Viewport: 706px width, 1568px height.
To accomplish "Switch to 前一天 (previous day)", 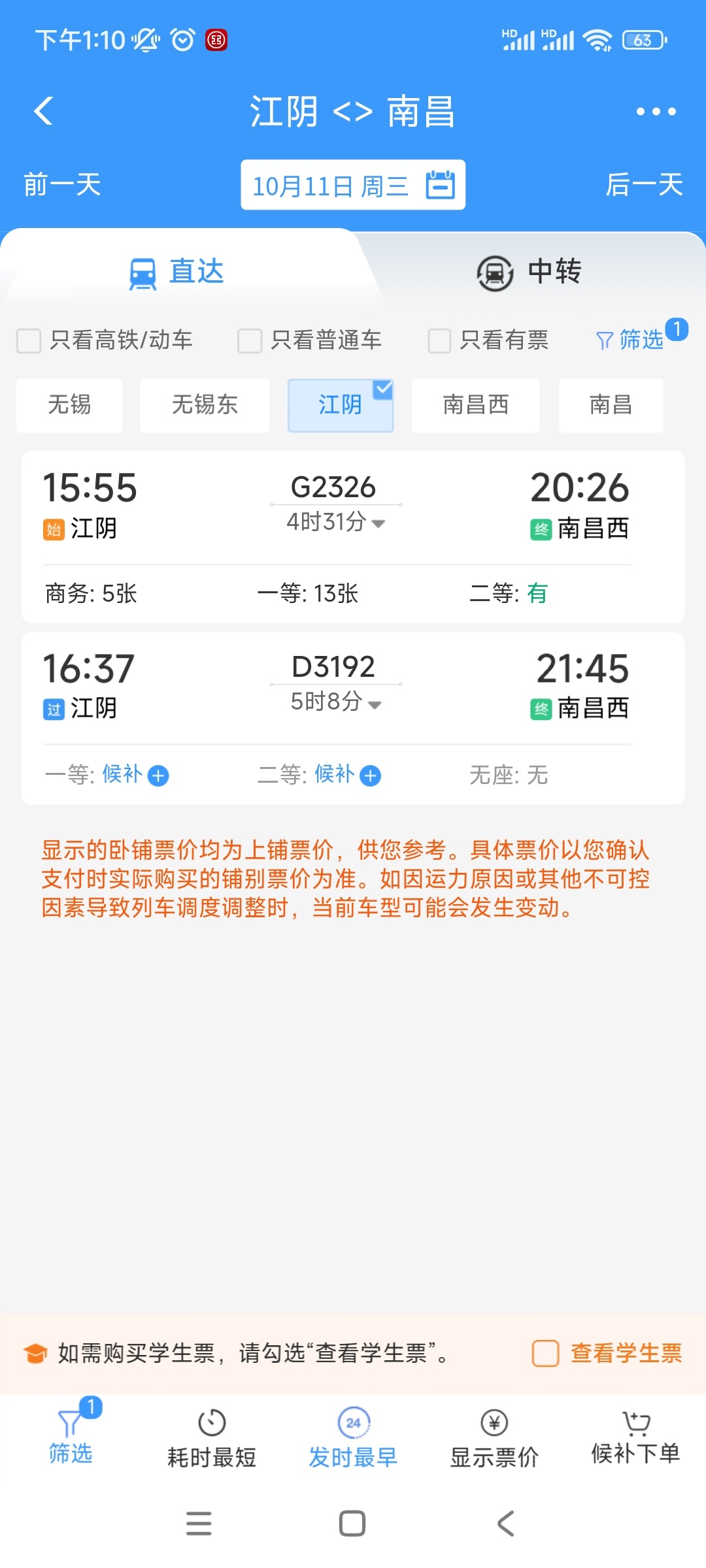I will pyautogui.click(x=62, y=185).
